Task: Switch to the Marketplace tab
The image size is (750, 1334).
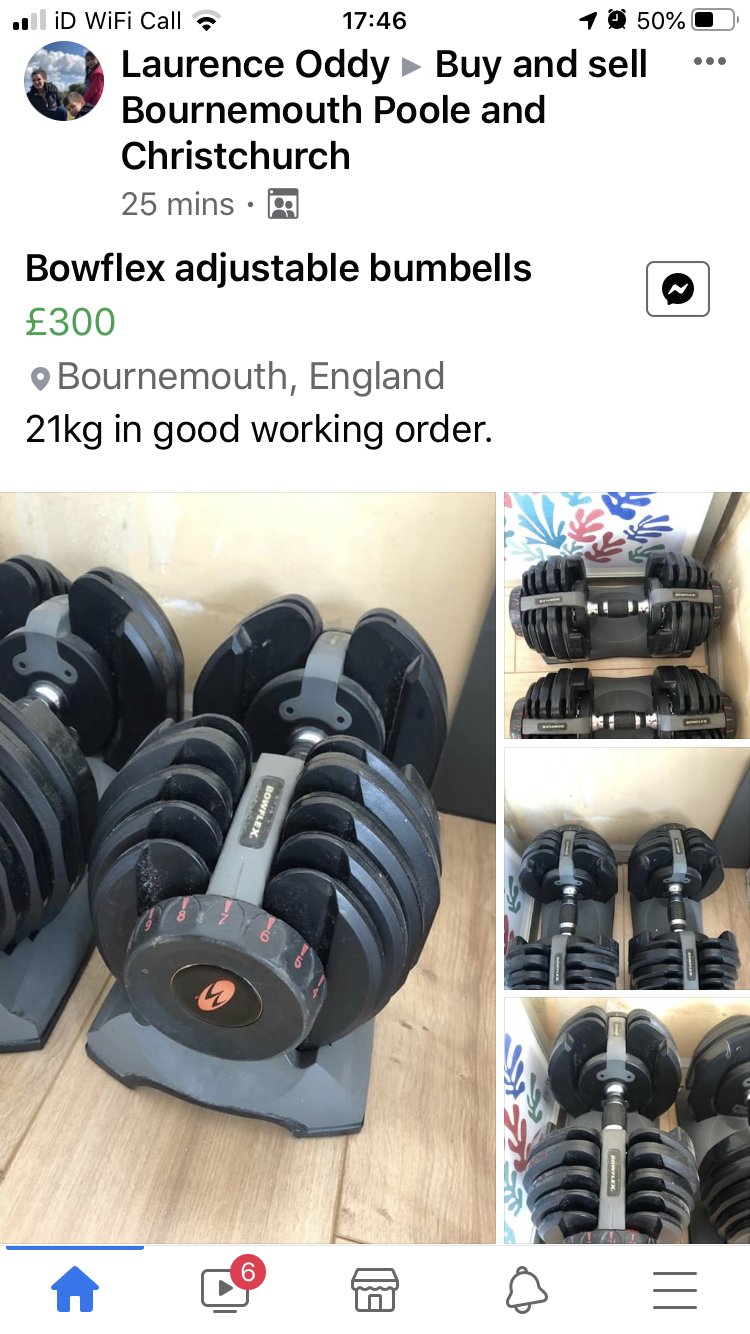Action: (375, 1290)
